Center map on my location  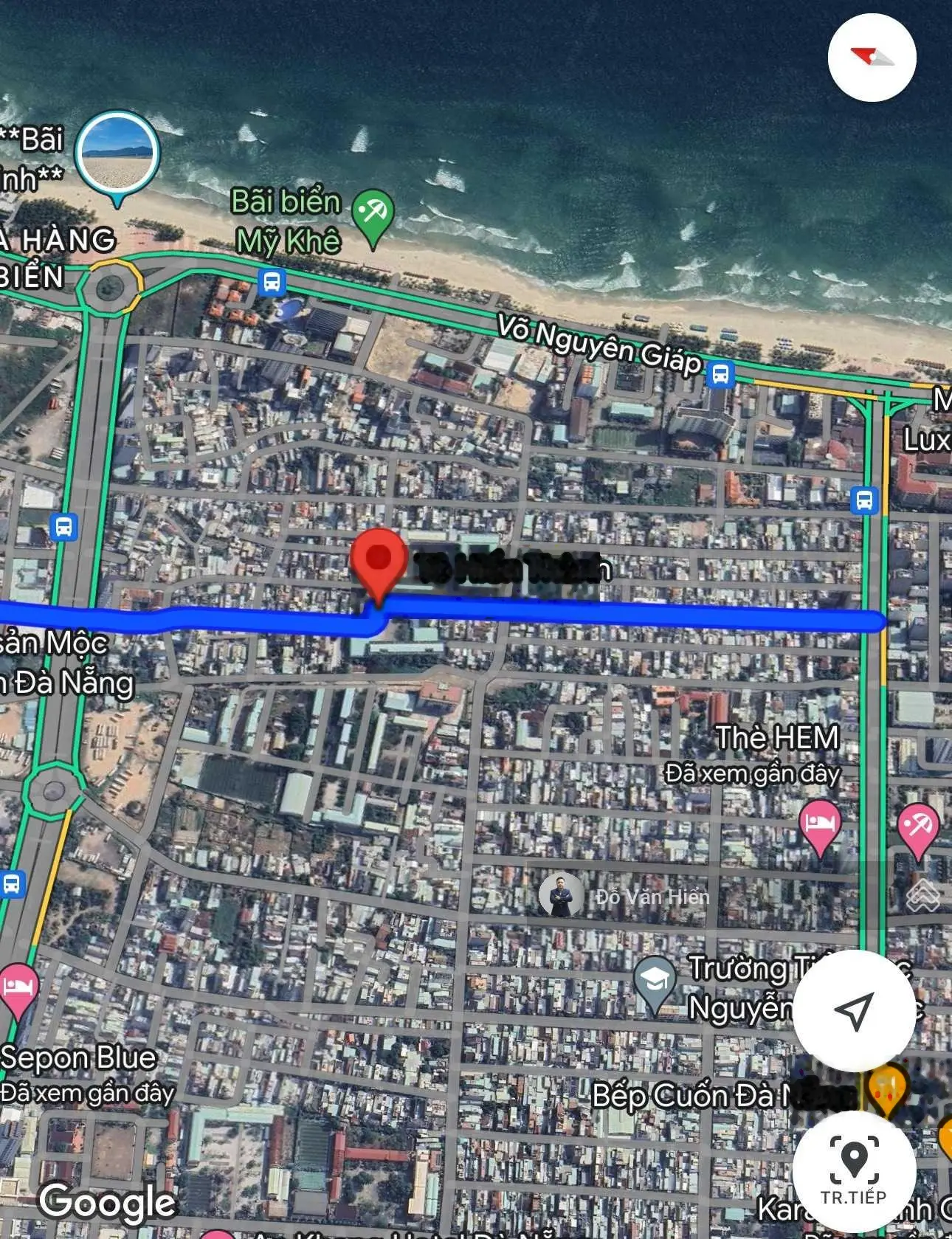[x=854, y=1011]
